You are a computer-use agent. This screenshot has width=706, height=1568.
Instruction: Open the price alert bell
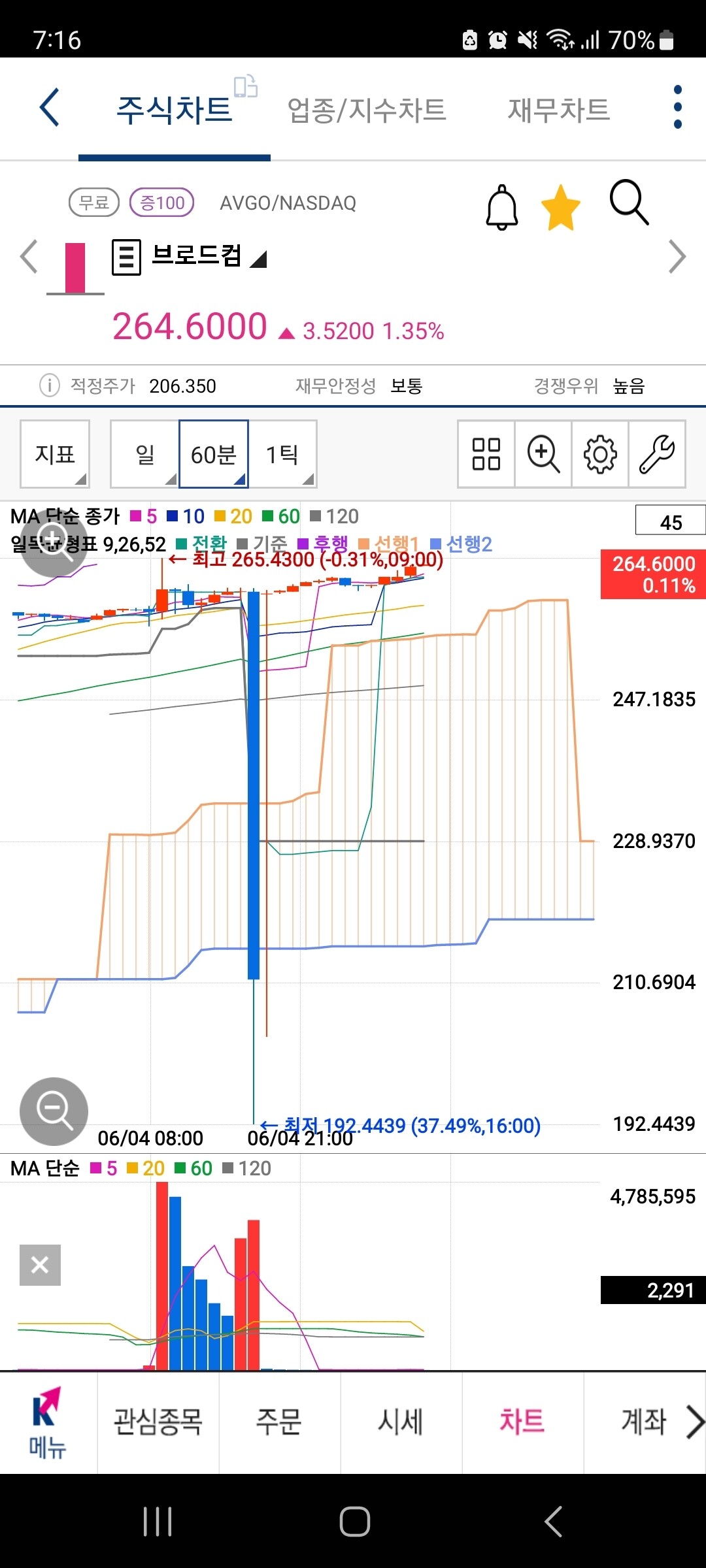[502, 208]
